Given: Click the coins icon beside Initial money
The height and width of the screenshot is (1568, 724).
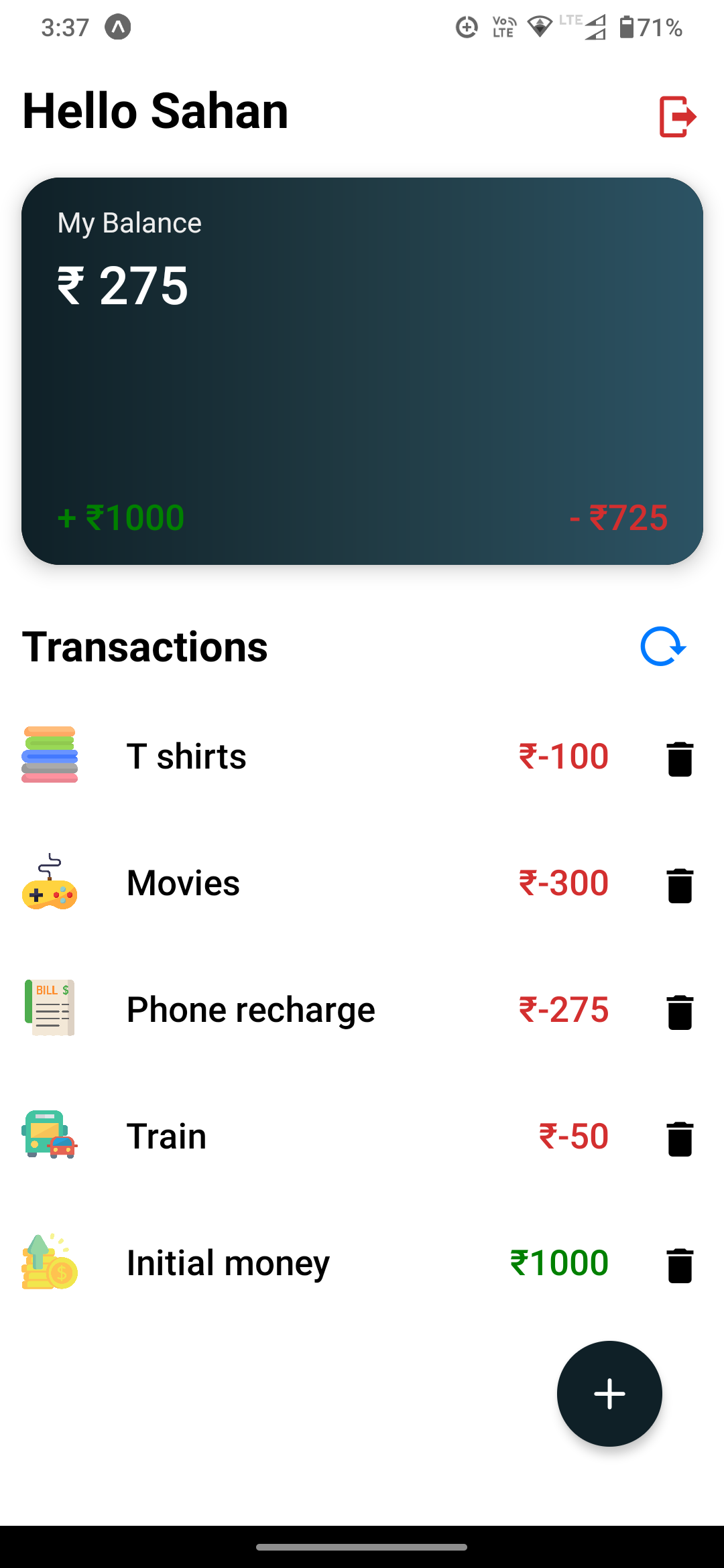Looking at the screenshot, I should [50, 1262].
